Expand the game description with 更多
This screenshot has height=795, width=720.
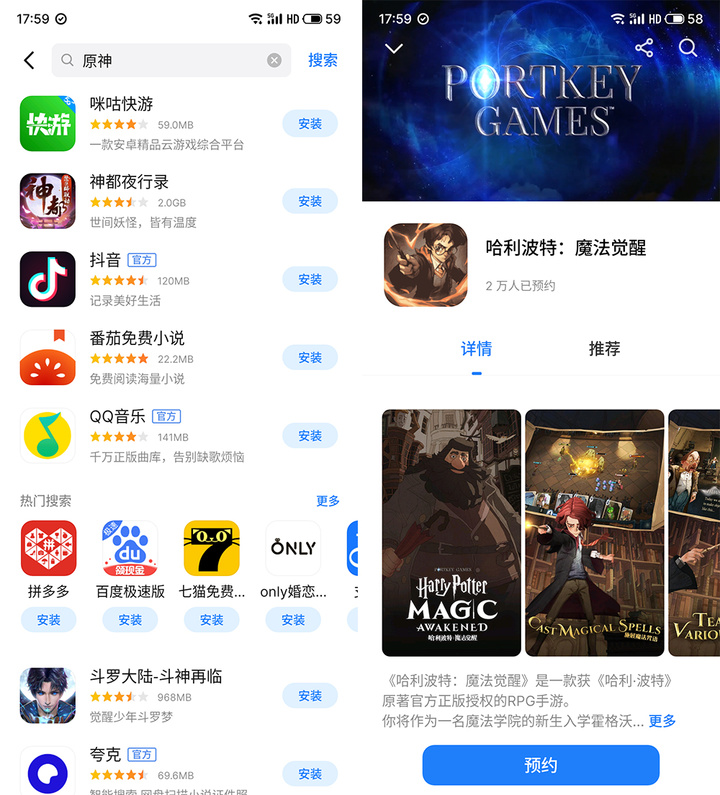pos(661,720)
